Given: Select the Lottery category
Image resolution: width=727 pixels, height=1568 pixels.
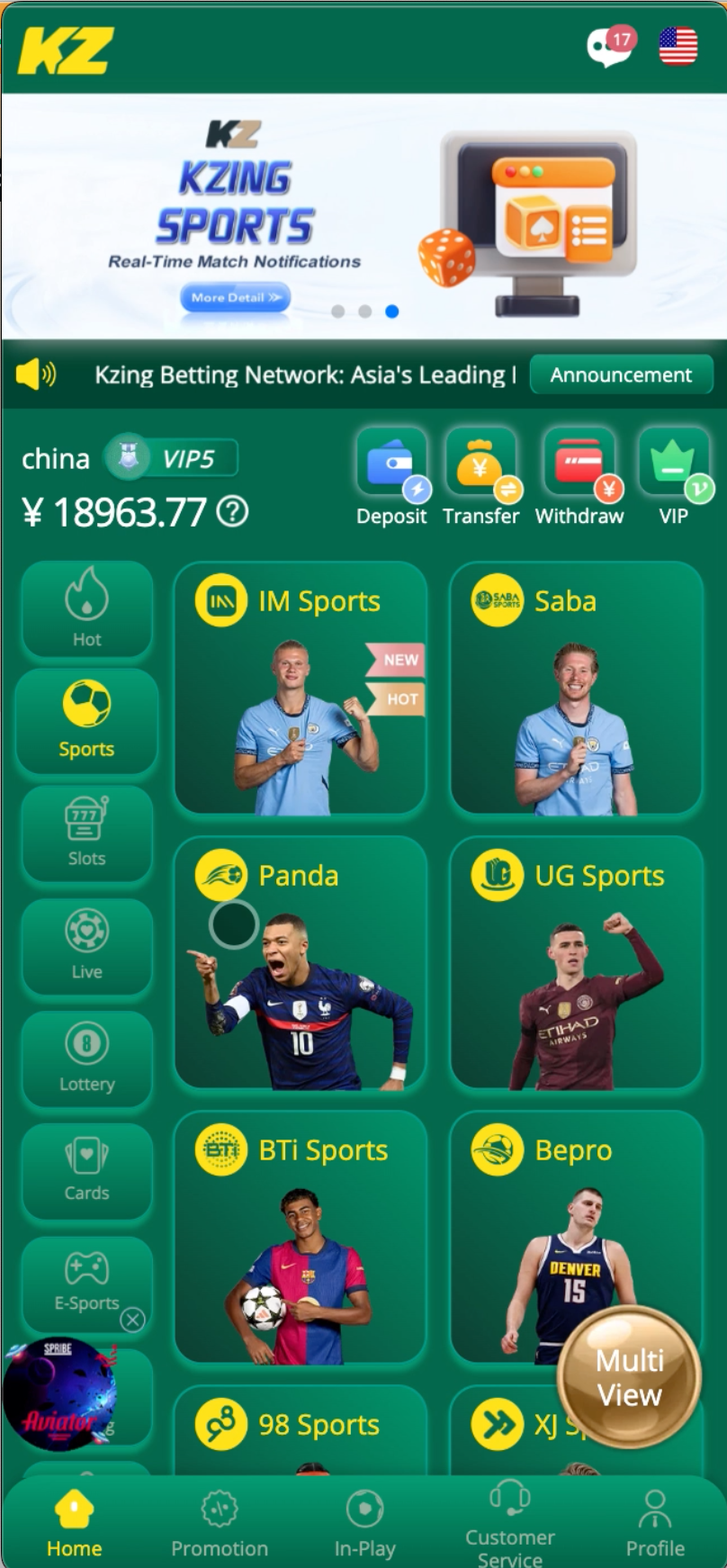Looking at the screenshot, I should [x=86, y=1059].
